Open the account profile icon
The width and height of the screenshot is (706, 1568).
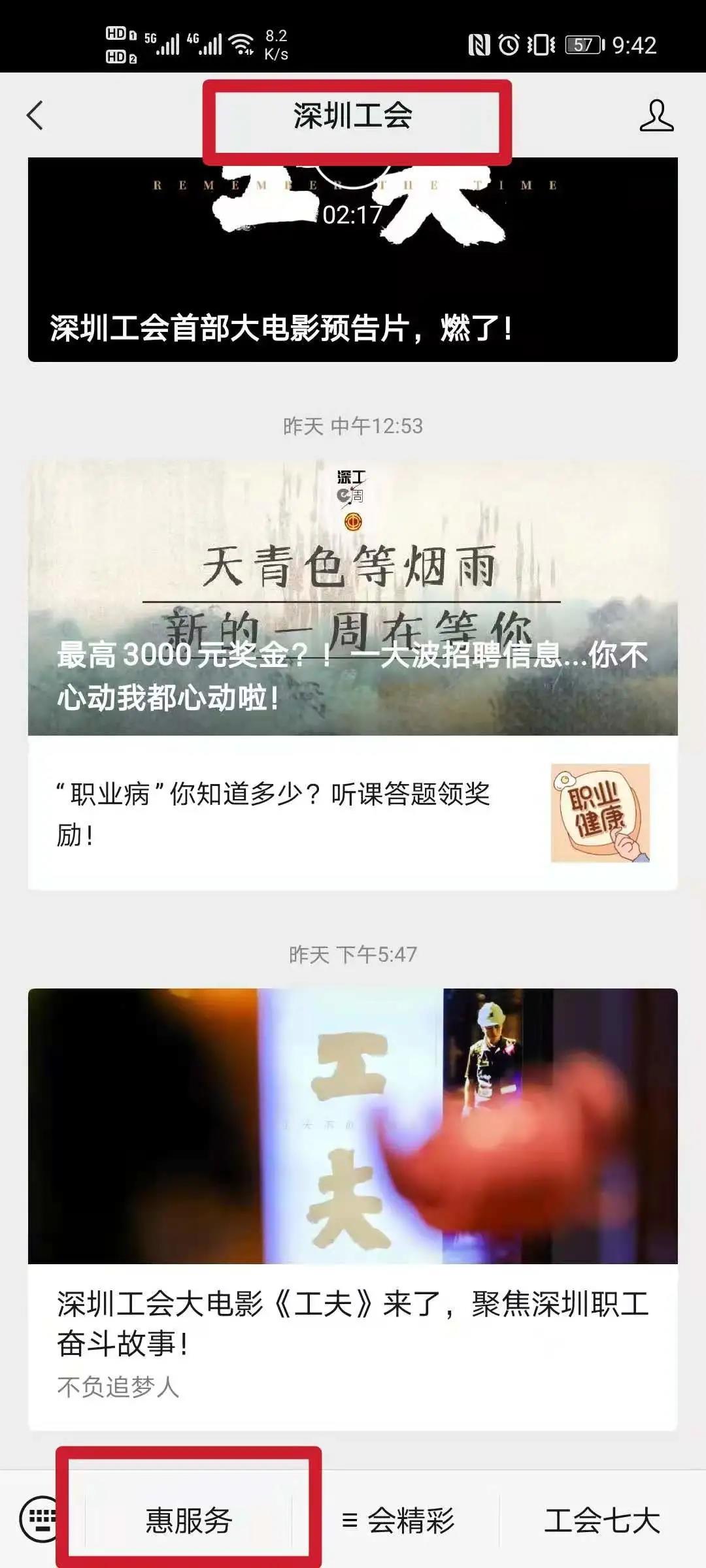click(x=656, y=116)
